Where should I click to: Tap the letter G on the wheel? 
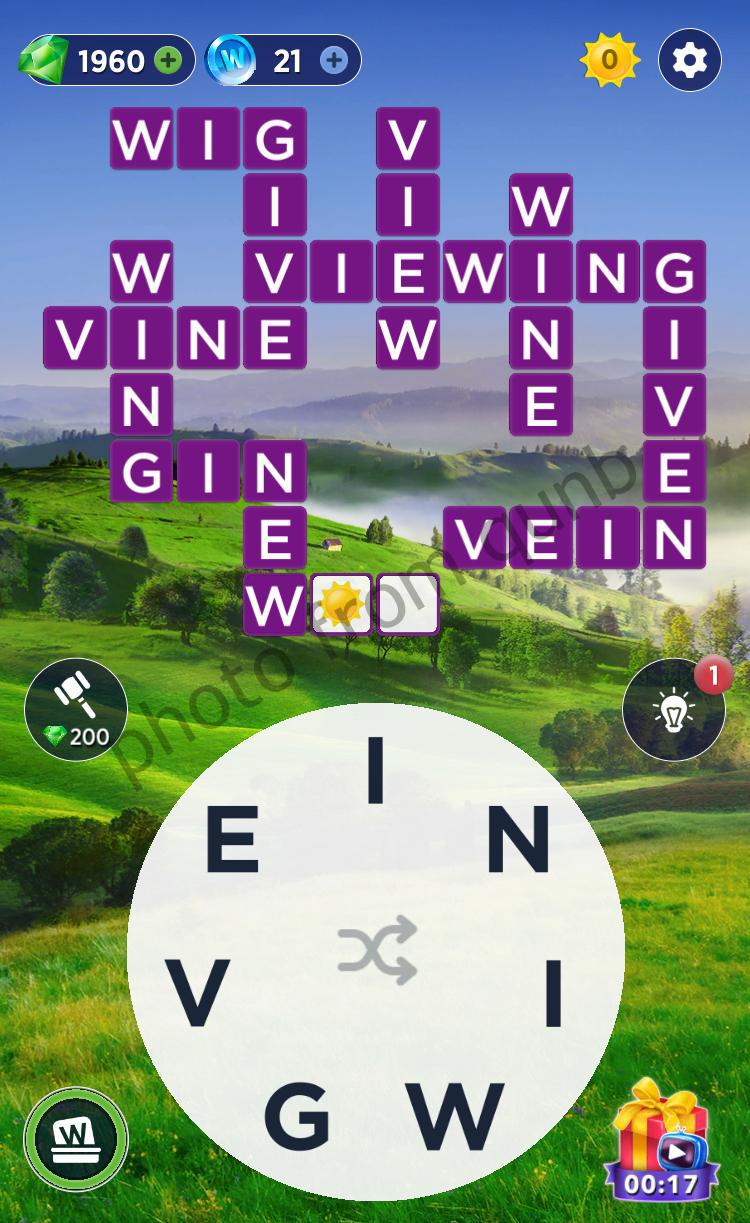click(x=297, y=1115)
